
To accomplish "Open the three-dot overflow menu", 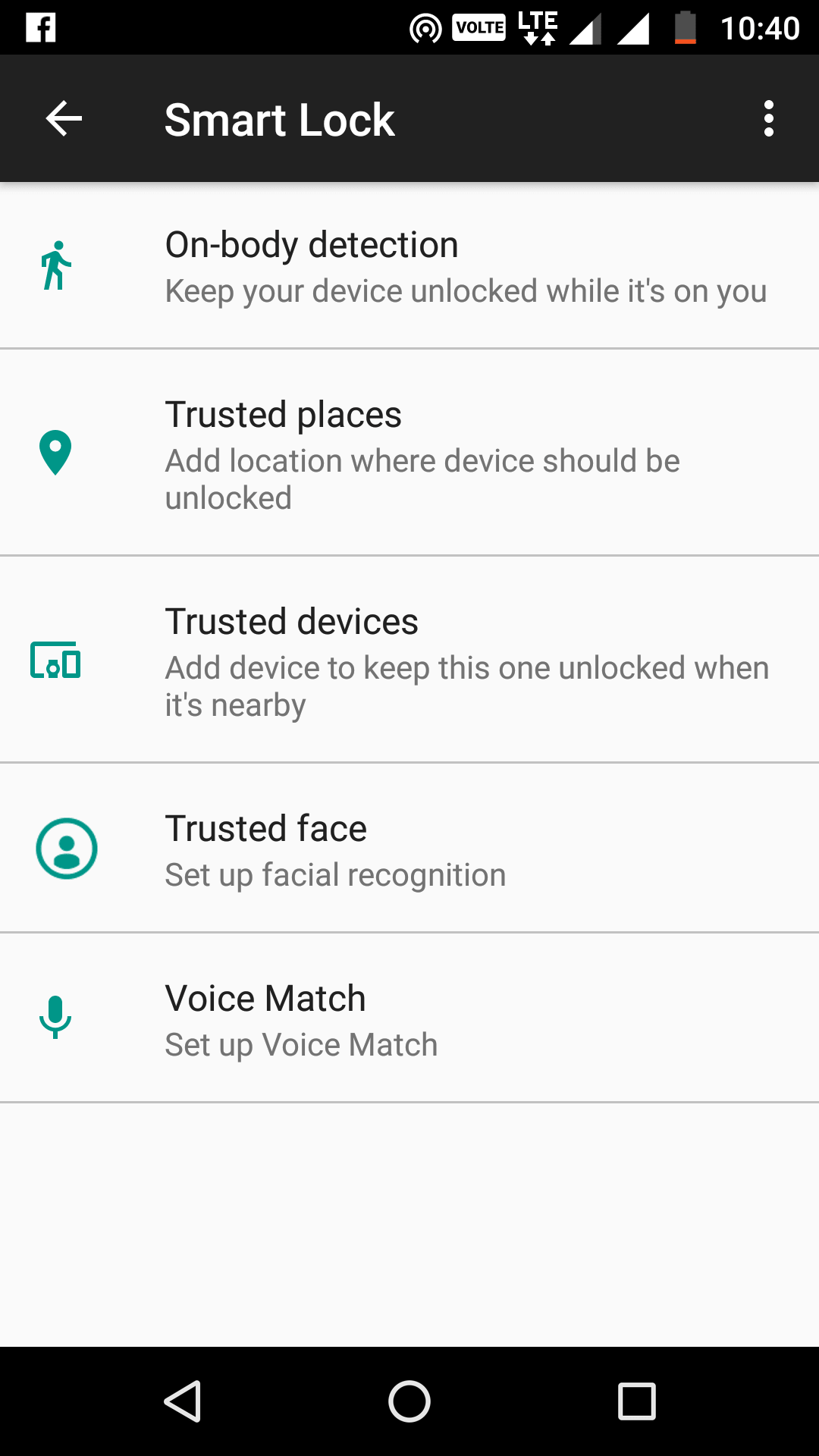I will coord(768,119).
